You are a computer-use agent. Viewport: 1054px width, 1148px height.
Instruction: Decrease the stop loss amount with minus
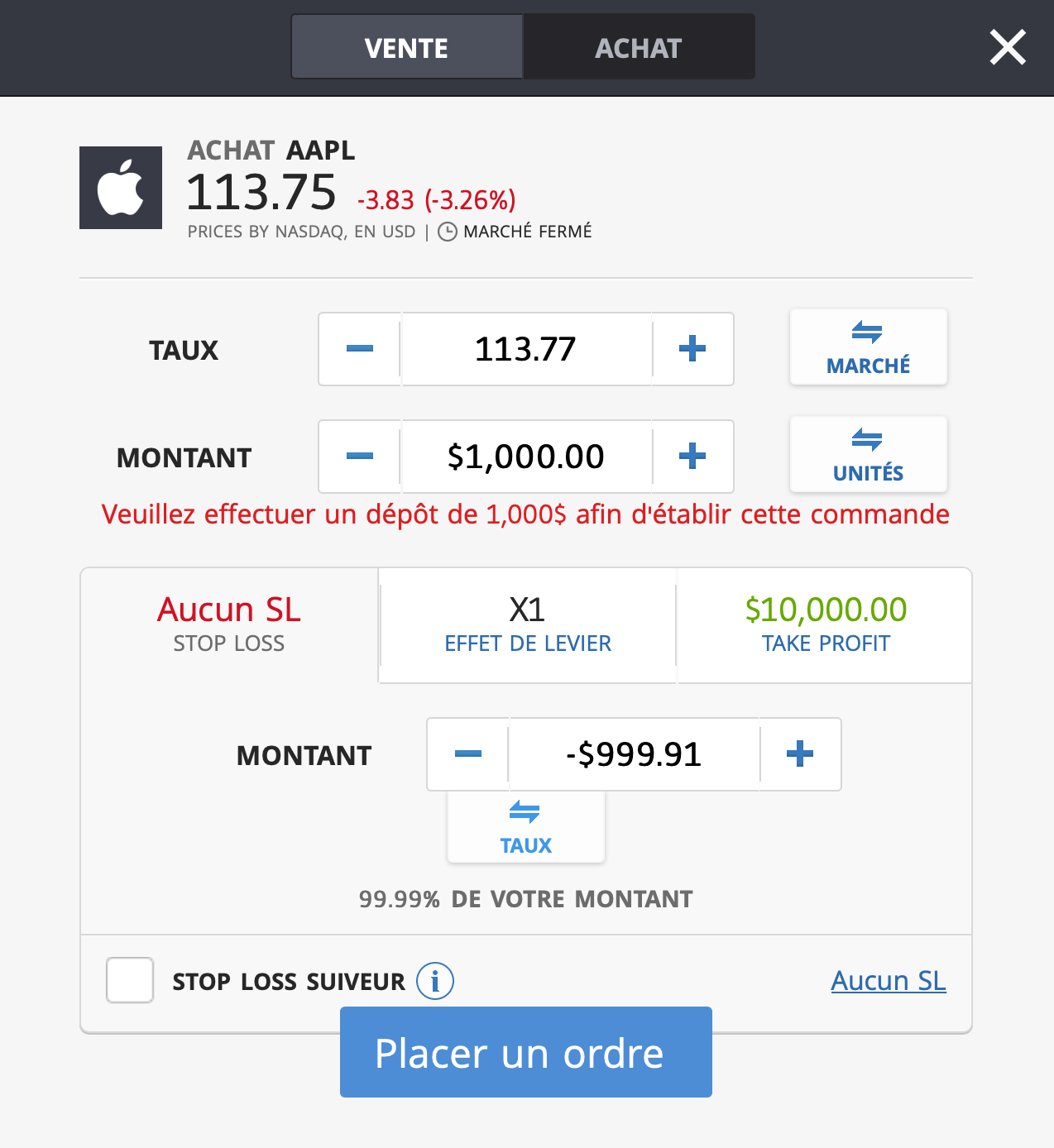click(x=468, y=753)
